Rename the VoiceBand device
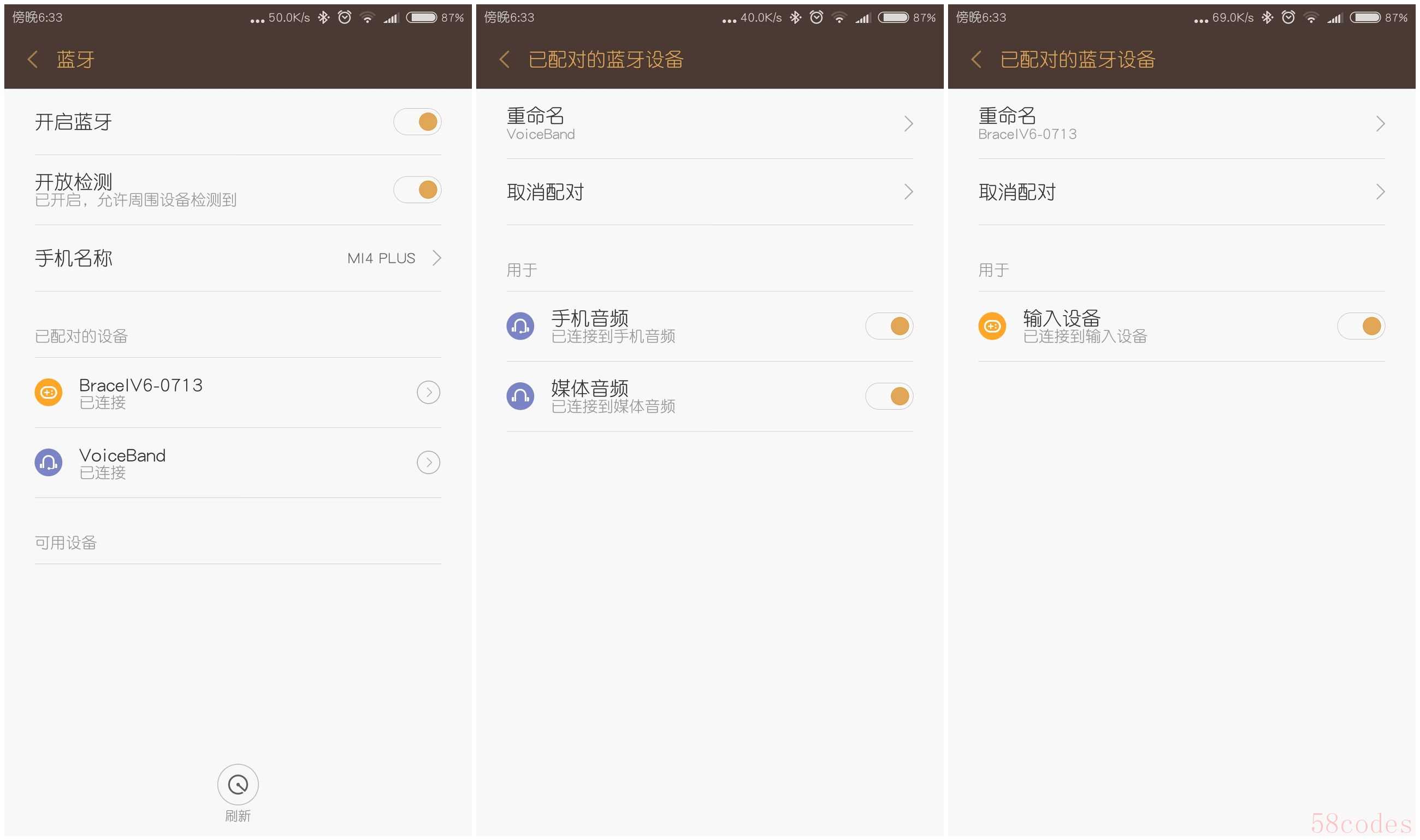1420x840 pixels. (x=709, y=124)
